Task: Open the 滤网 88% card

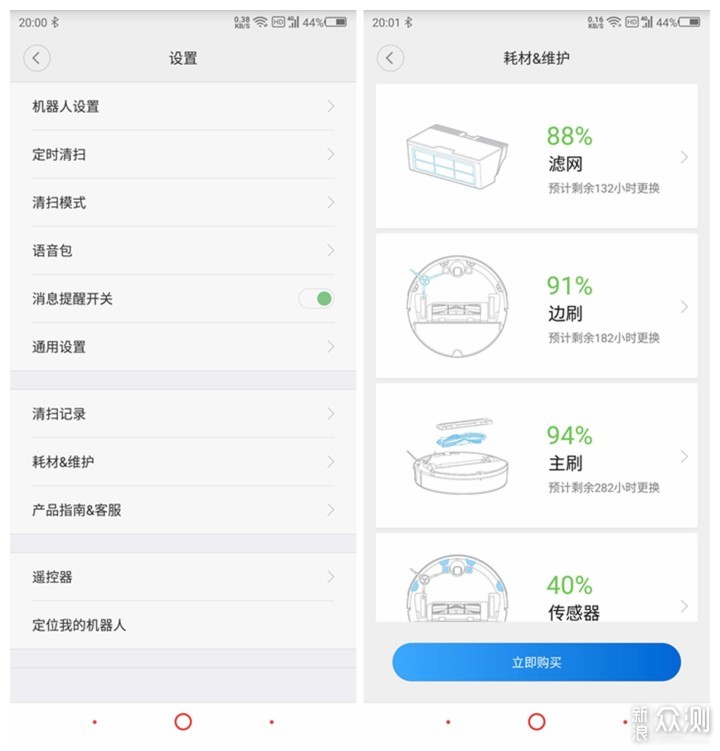Action: coord(536,157)
